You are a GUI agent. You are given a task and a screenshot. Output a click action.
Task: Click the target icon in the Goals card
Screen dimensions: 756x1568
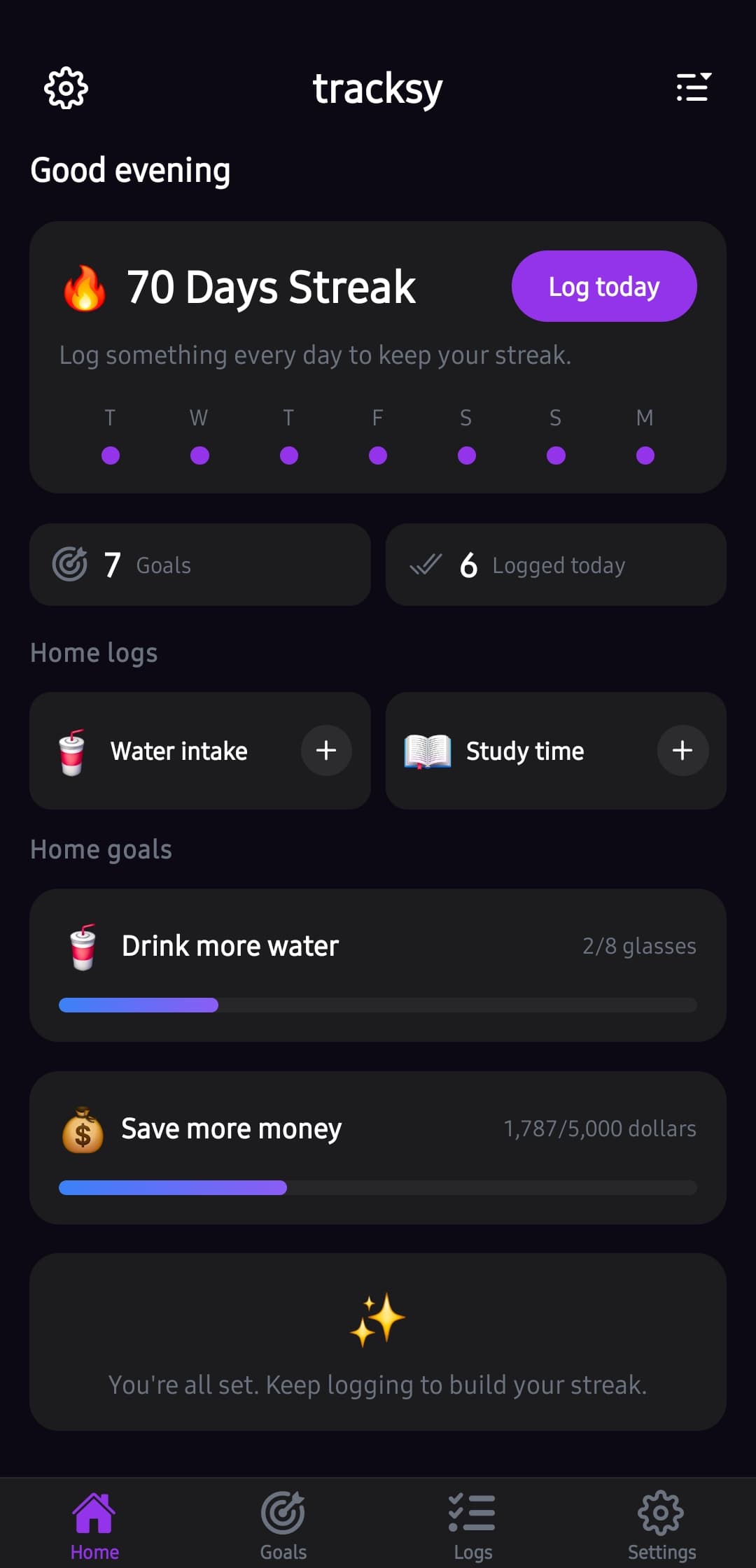coord(71,564)
